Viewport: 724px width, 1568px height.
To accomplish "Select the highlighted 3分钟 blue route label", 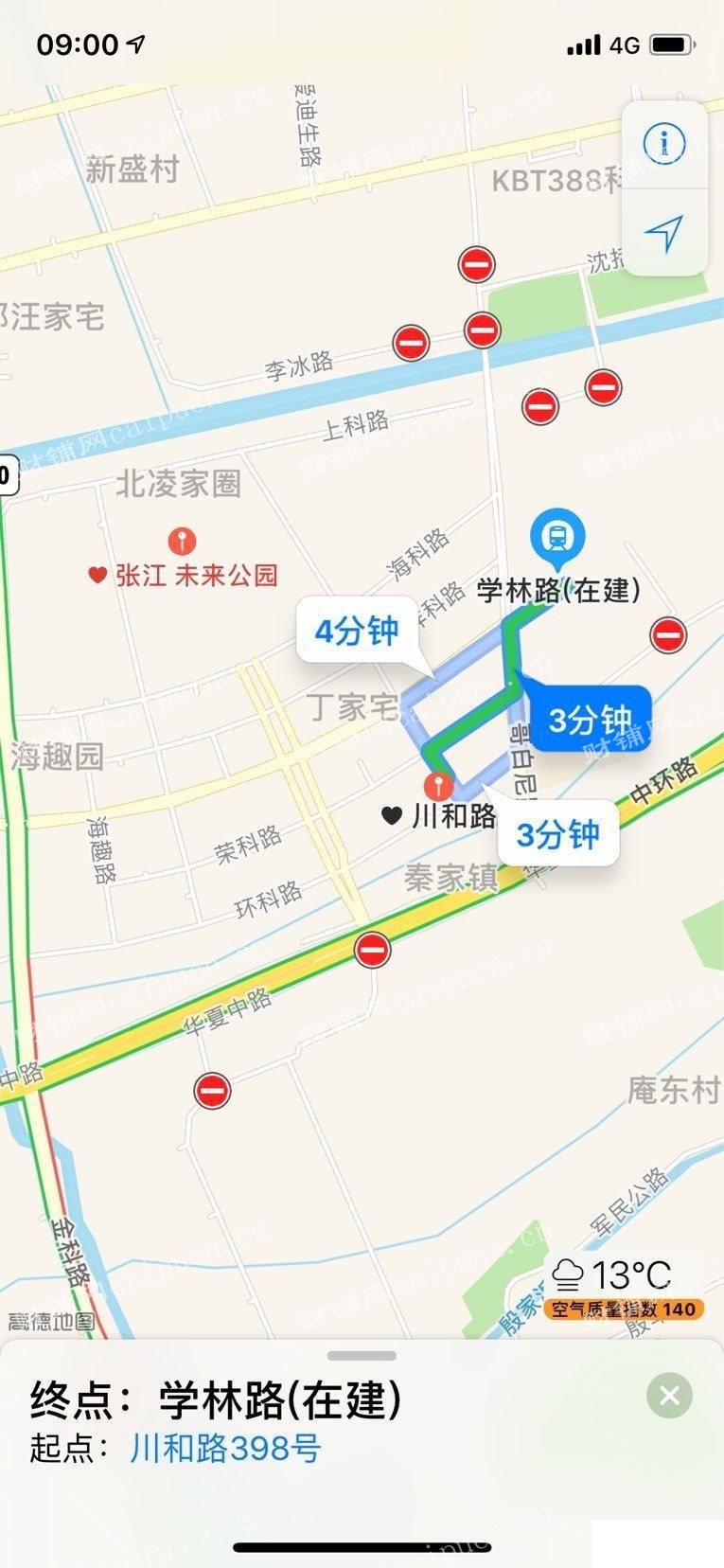I will pyautogui.click(x=590, y=720).
